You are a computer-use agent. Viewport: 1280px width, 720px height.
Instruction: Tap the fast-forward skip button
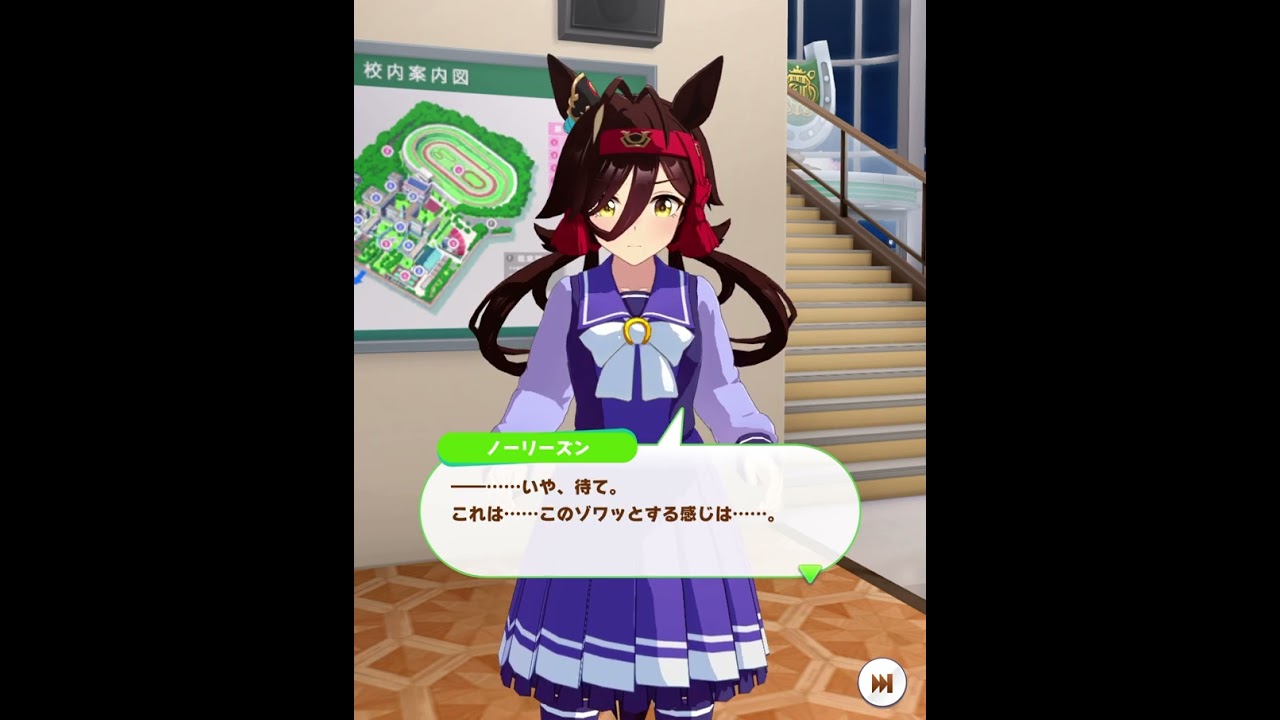(881, 683)
